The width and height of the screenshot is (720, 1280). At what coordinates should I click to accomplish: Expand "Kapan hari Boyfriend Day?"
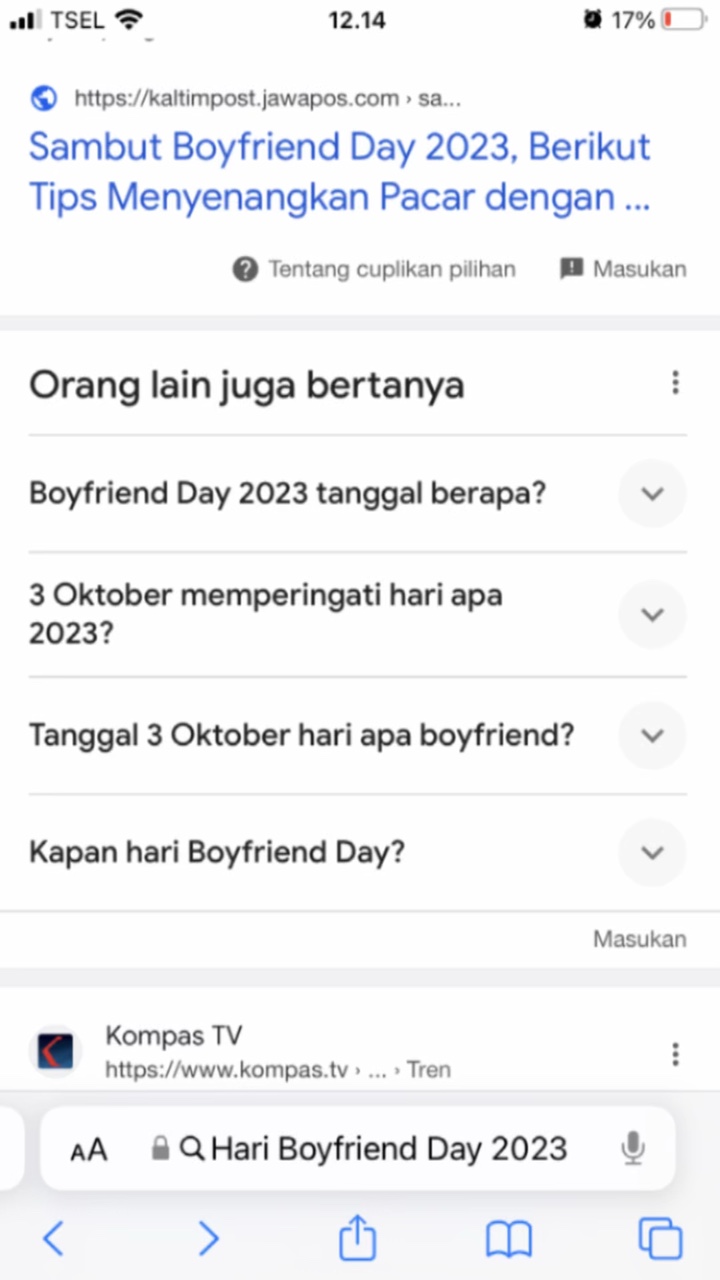pos(358,853)
